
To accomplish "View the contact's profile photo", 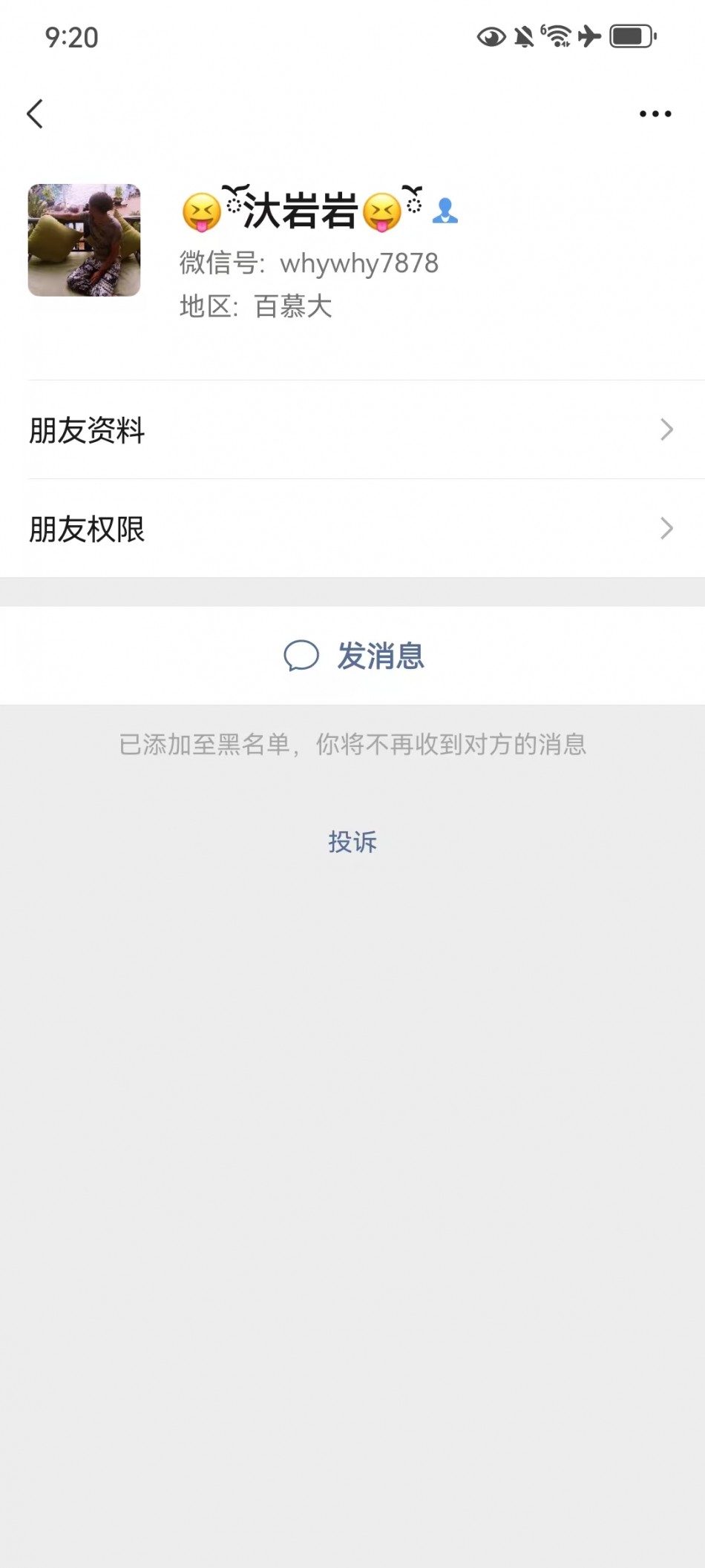I will (x=85, y=240).
